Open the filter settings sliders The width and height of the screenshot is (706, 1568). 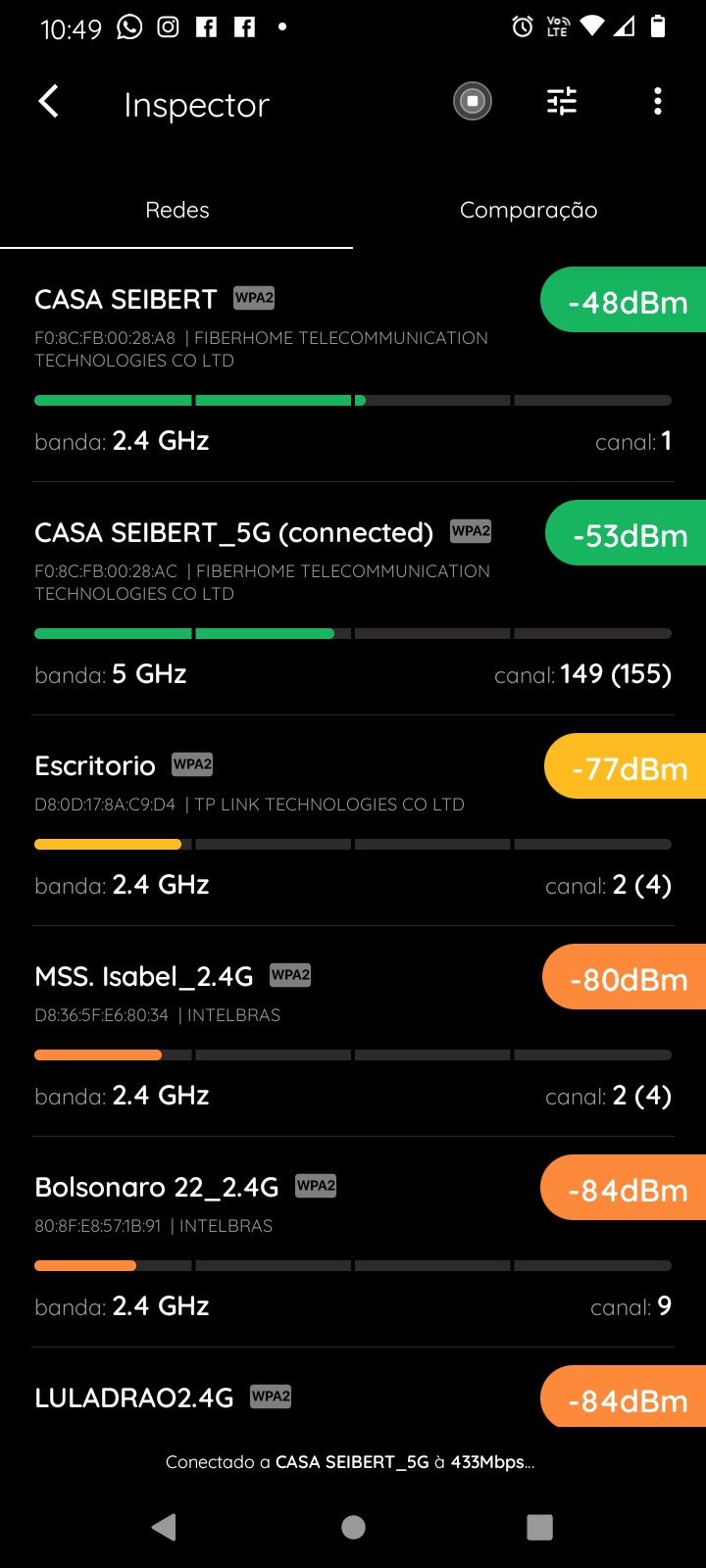[x=562, y=102]
